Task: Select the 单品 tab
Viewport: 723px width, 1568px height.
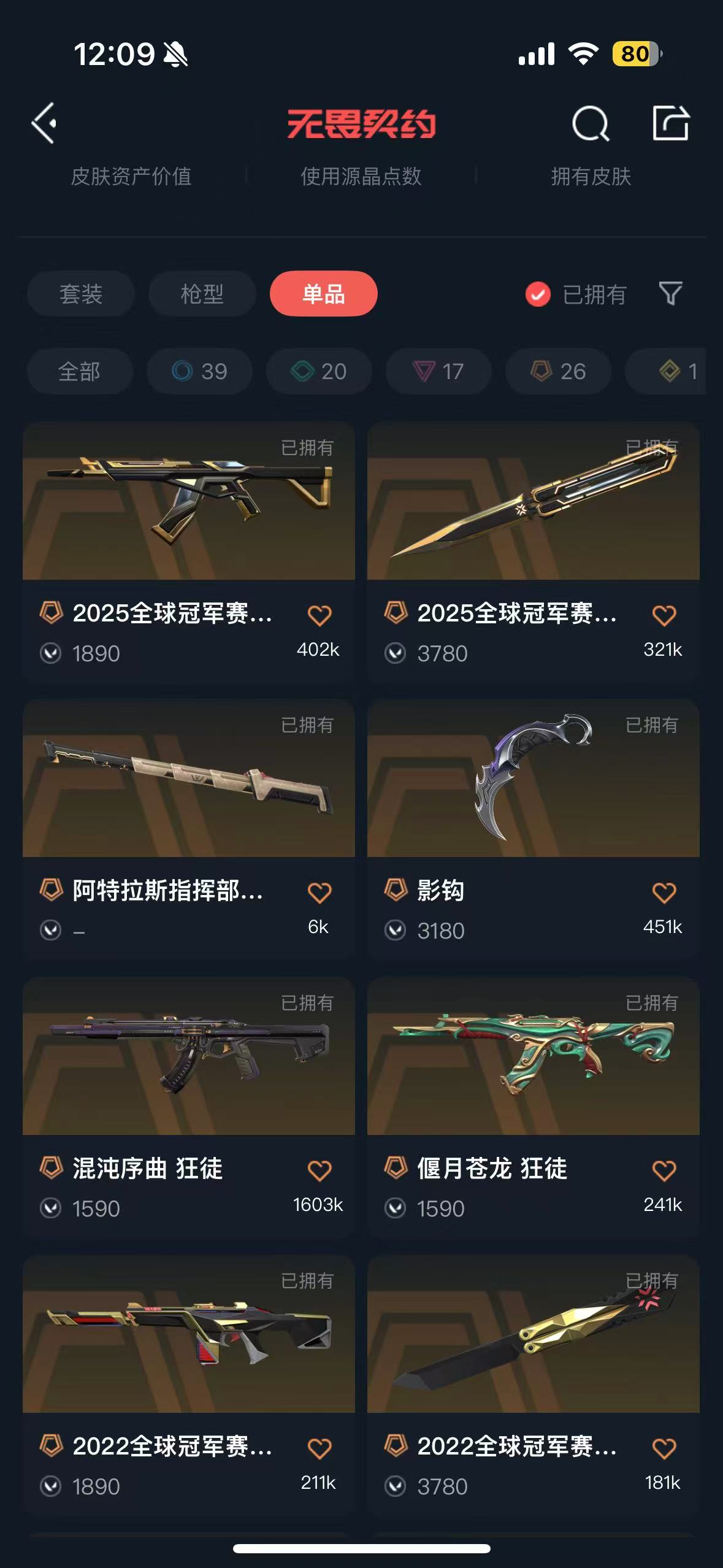Action: click(323, 294)
